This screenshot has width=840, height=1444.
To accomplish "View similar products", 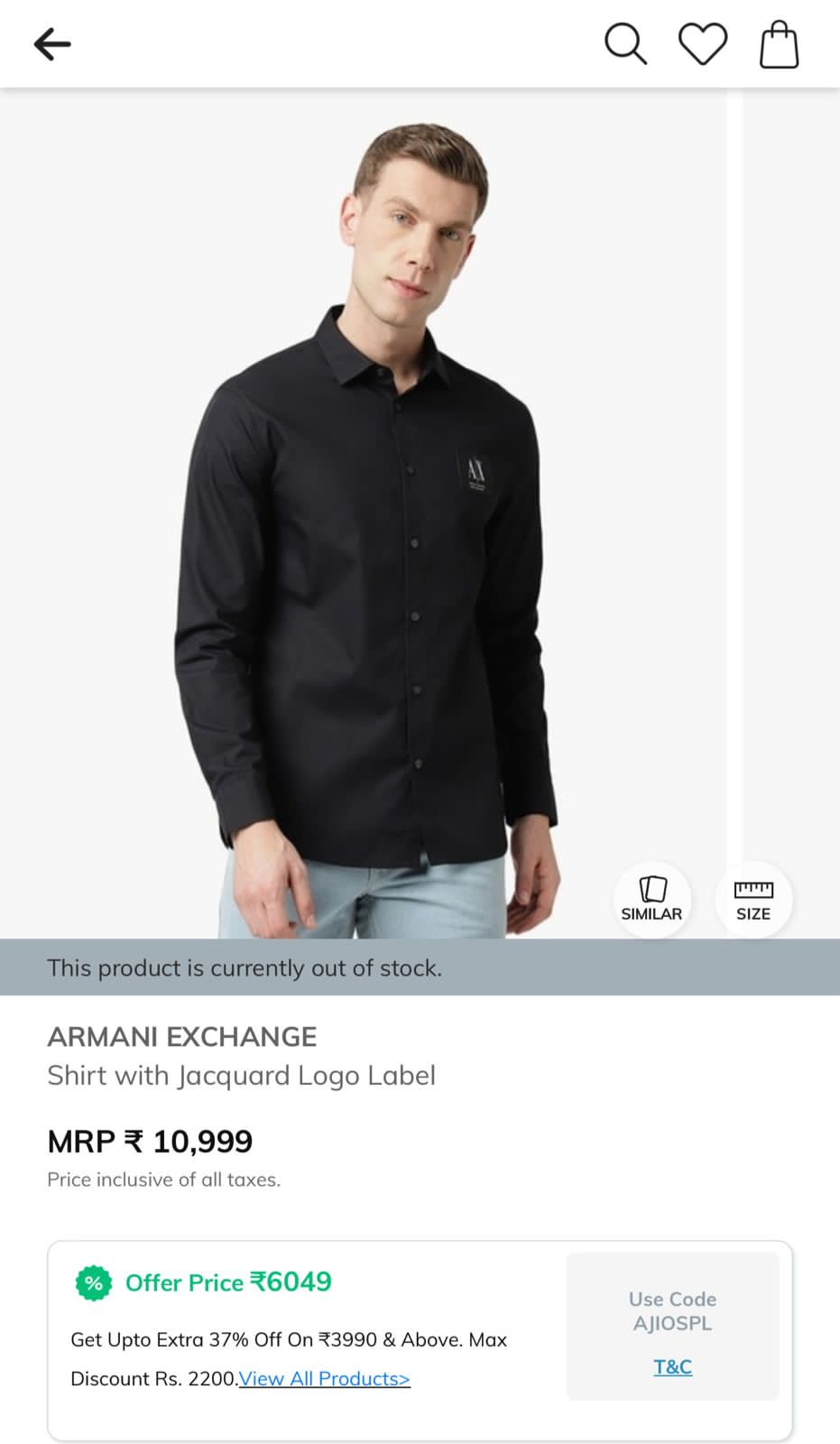I will pyautogui.click(x=651, y=899).
